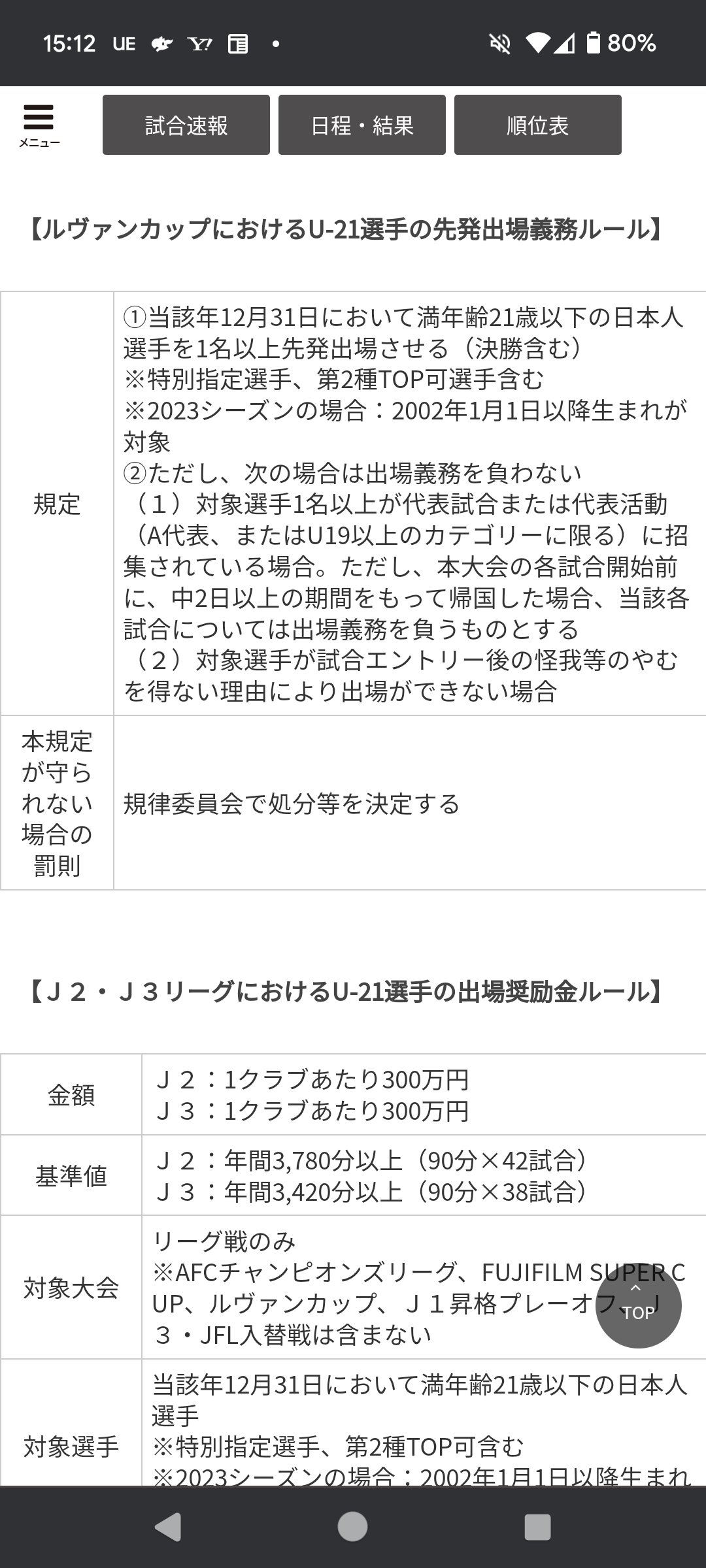Go to the device home screen

pyautogui.click(x=352, y=1527)
